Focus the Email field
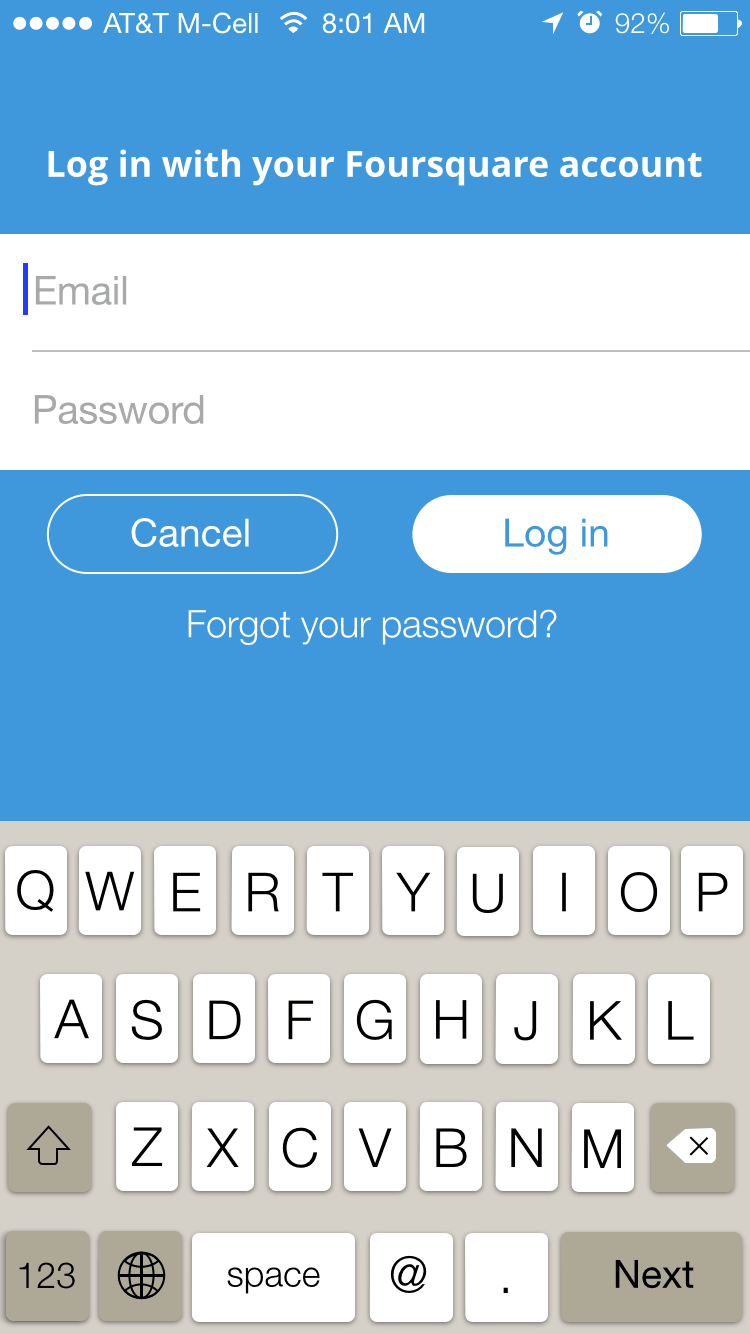This screenshot has width=750, height=1334. 375,292
